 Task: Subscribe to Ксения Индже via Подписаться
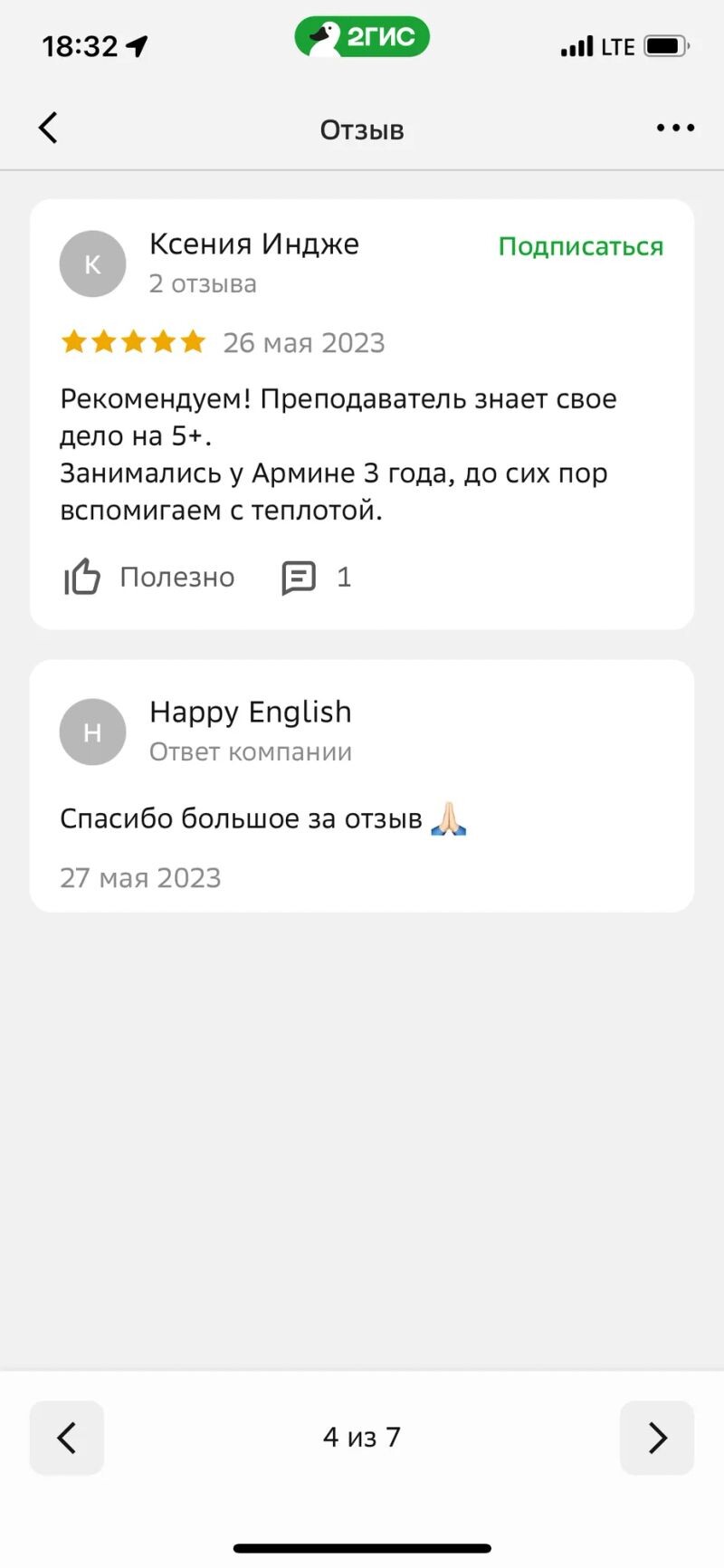click(x=580, y=246)
